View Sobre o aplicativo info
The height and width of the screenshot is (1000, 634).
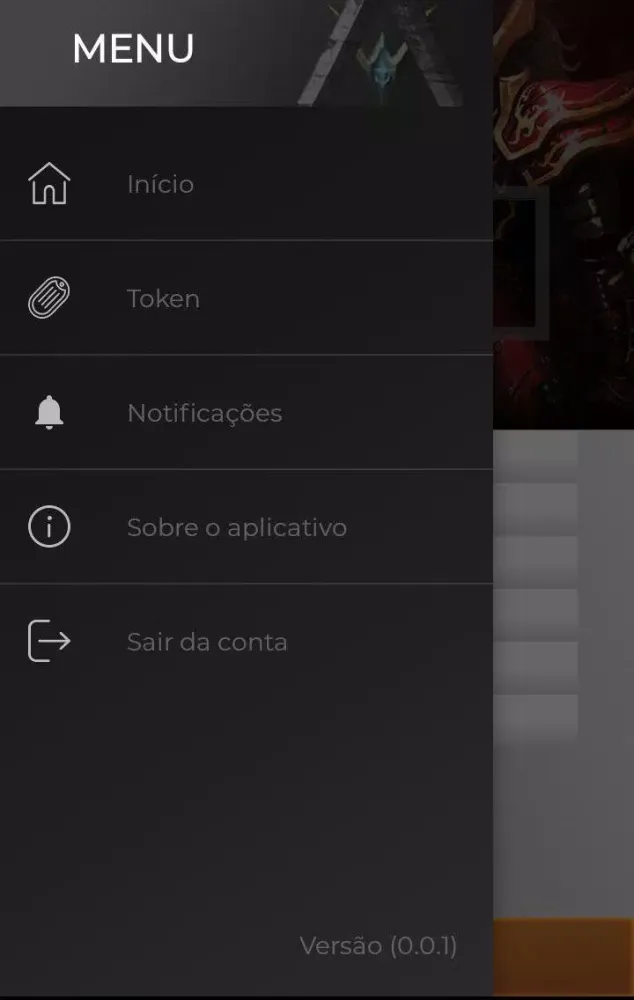tap(236, 527)
